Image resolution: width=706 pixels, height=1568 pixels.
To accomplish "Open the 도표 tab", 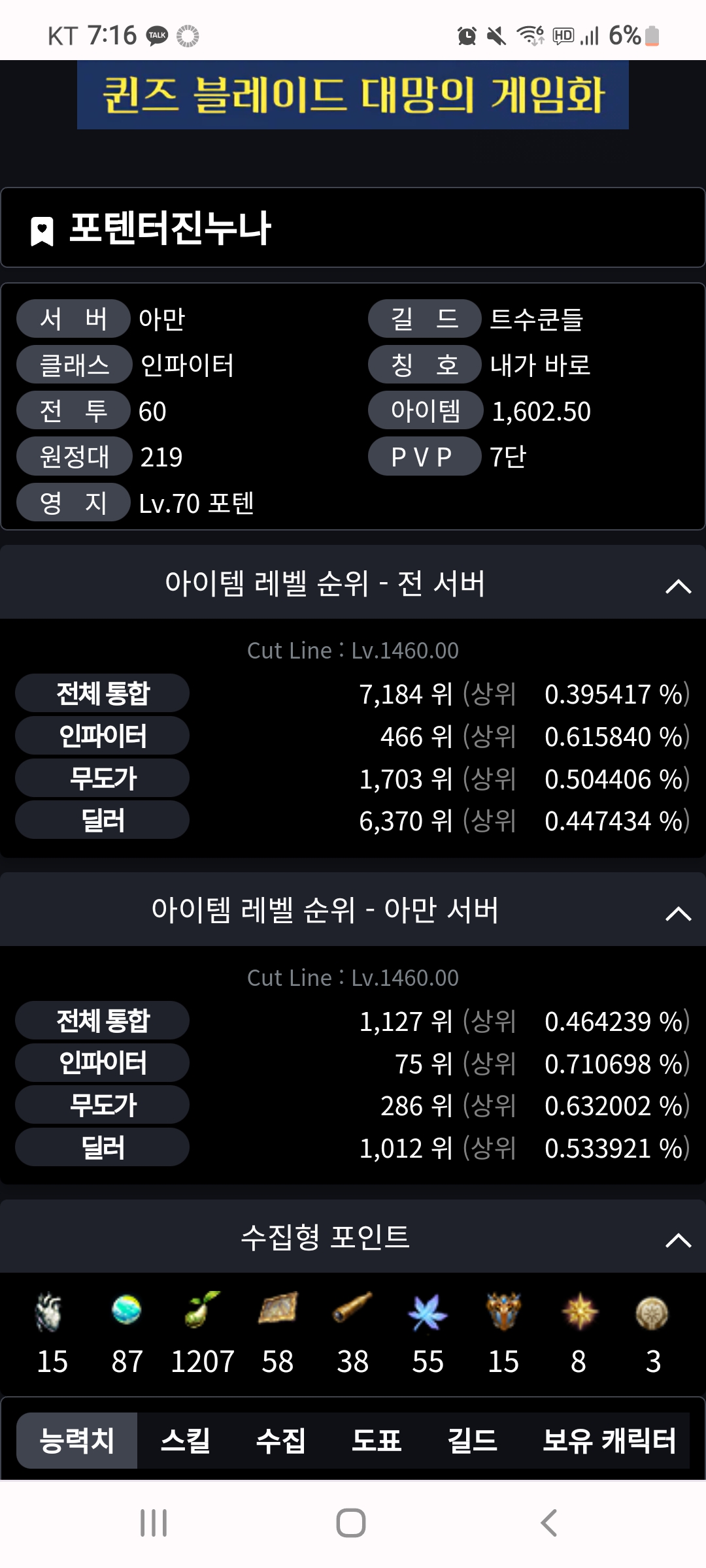I will coord(377,1441).
